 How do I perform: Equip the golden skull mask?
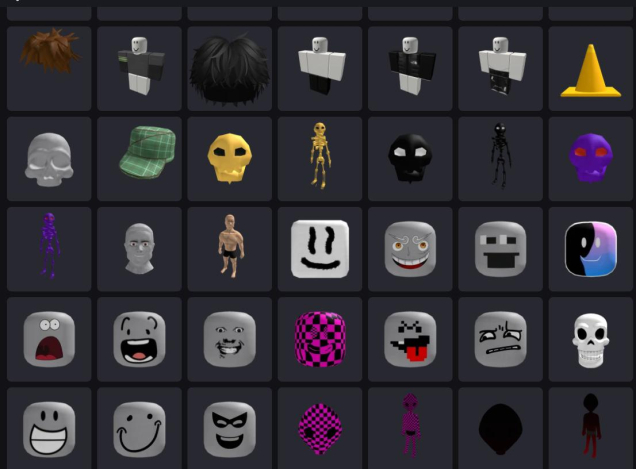[x=229, y=158]
